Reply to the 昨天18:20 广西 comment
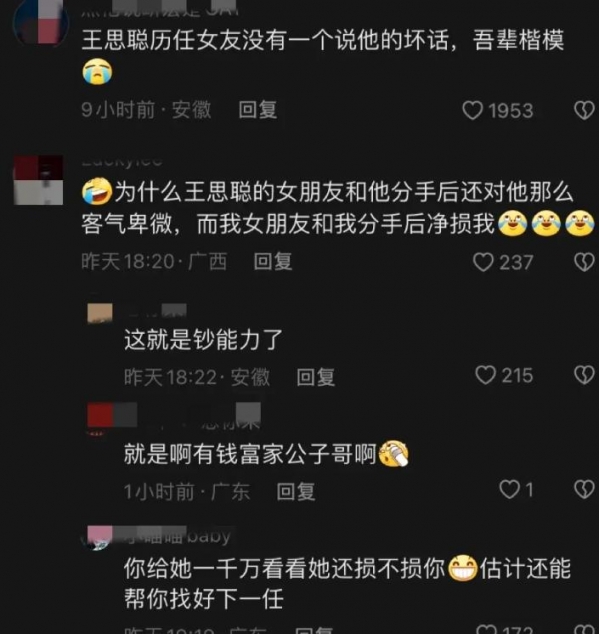The height and width of the screenshot is (634, 600). pyautogui.click(x=273, y=262)
